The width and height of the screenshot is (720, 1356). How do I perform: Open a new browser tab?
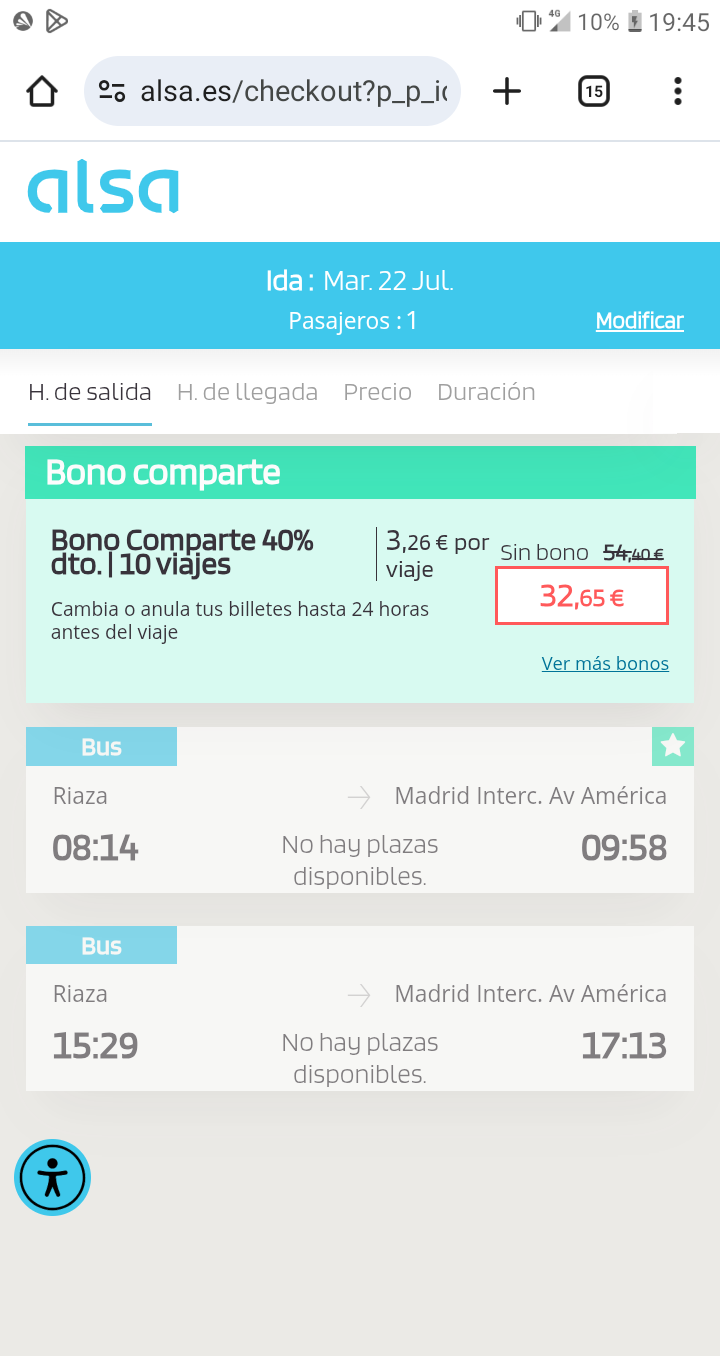pos(507,92)
